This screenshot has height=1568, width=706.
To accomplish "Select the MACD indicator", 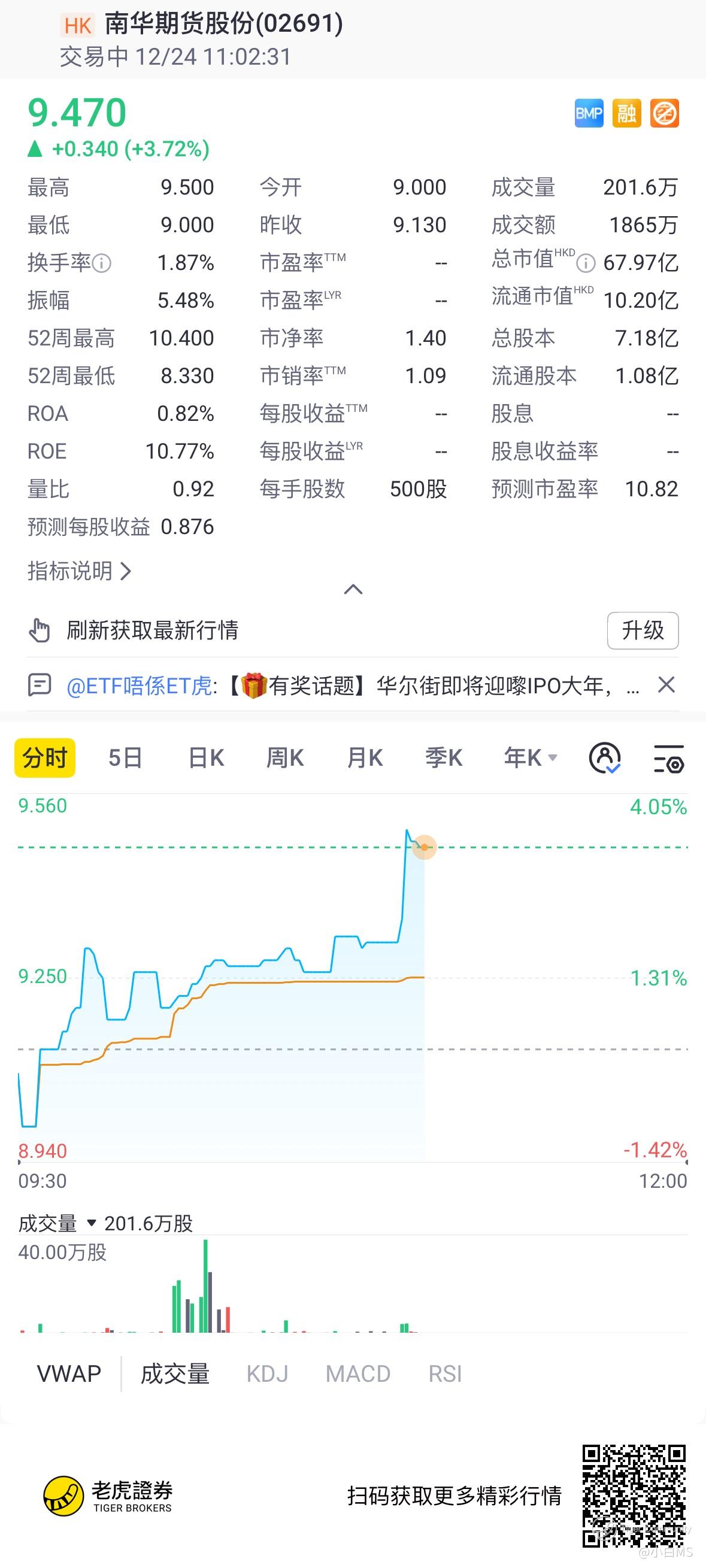I will coord(358,1374).
